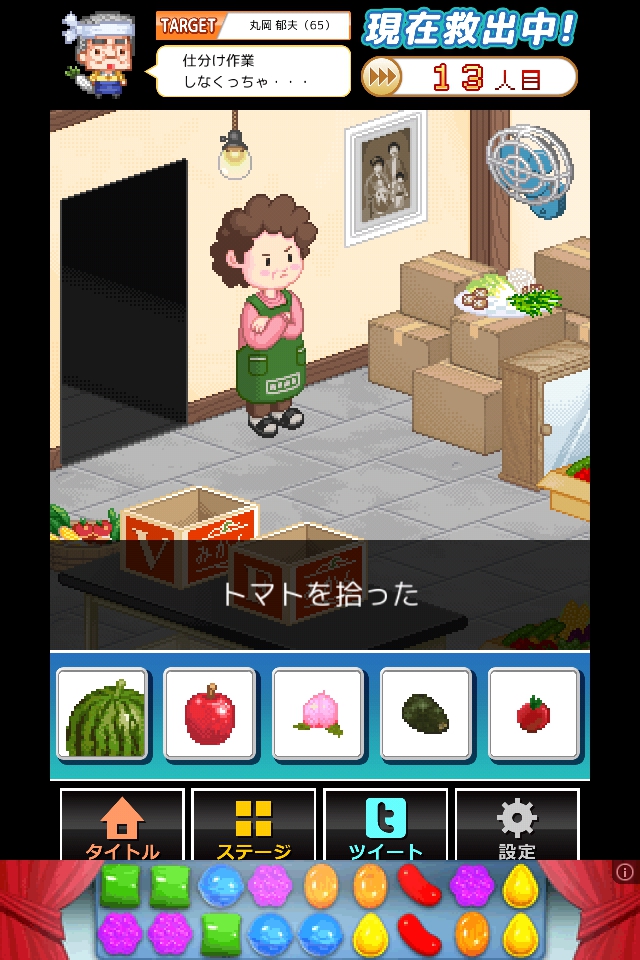Select the watermelon in the inventory
640x960 pixels.
[102, 716]
